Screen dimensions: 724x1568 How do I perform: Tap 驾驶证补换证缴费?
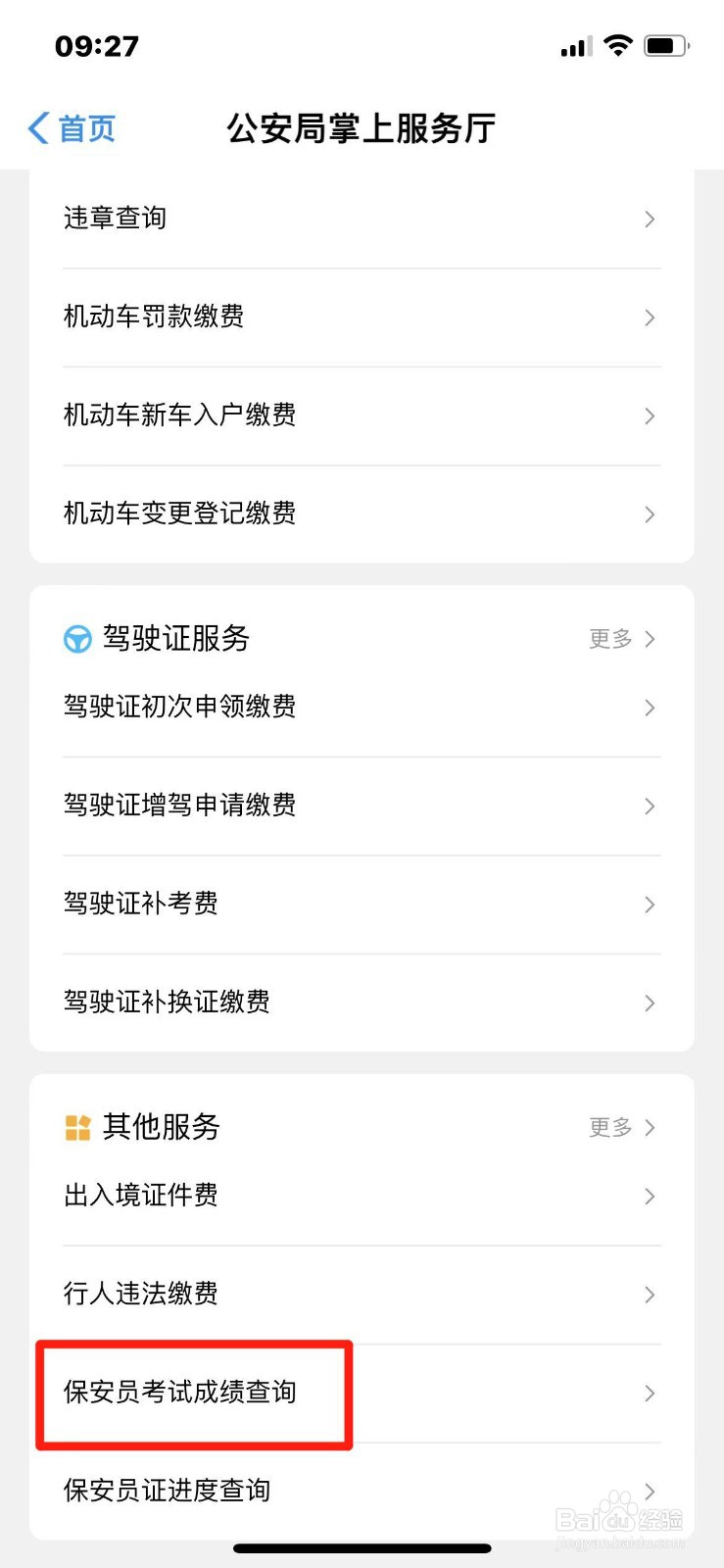tap(362, 1003)
